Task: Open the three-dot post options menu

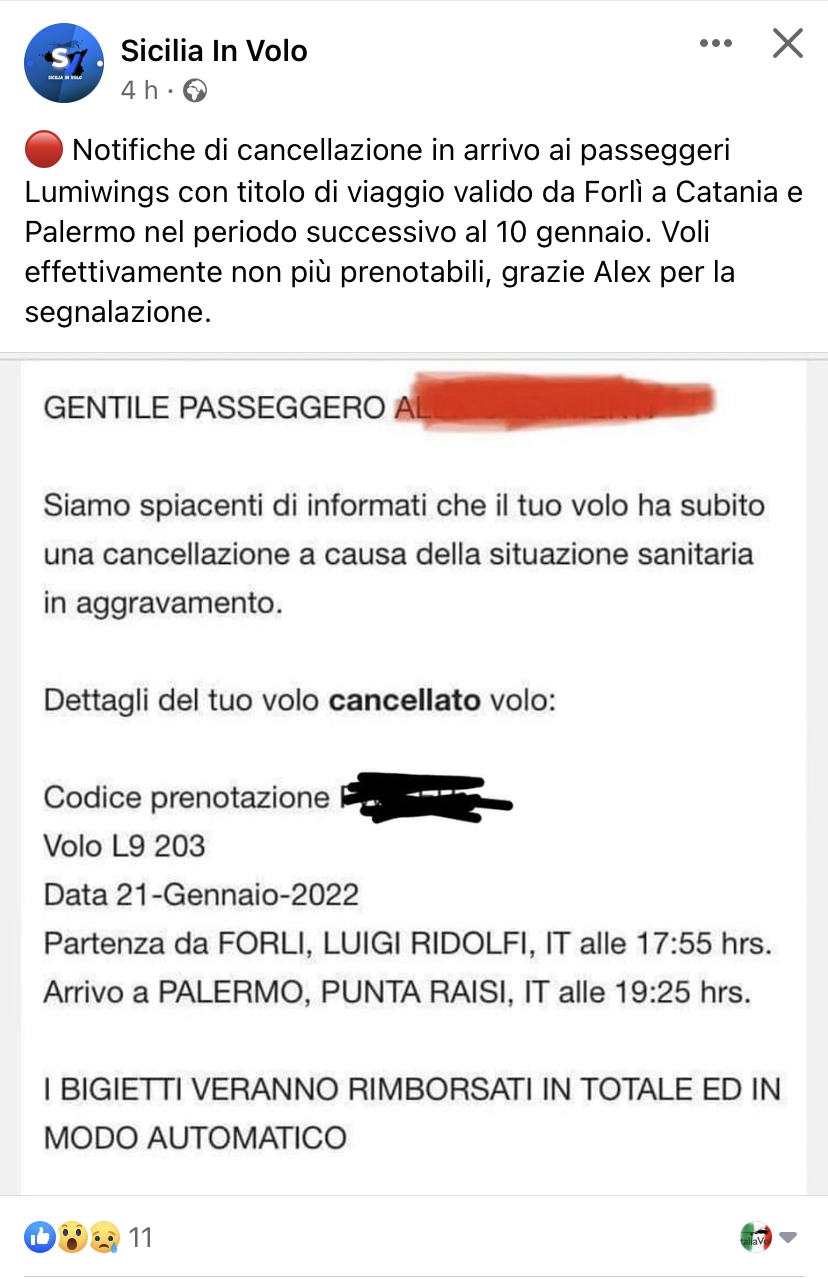Action: 716,44
